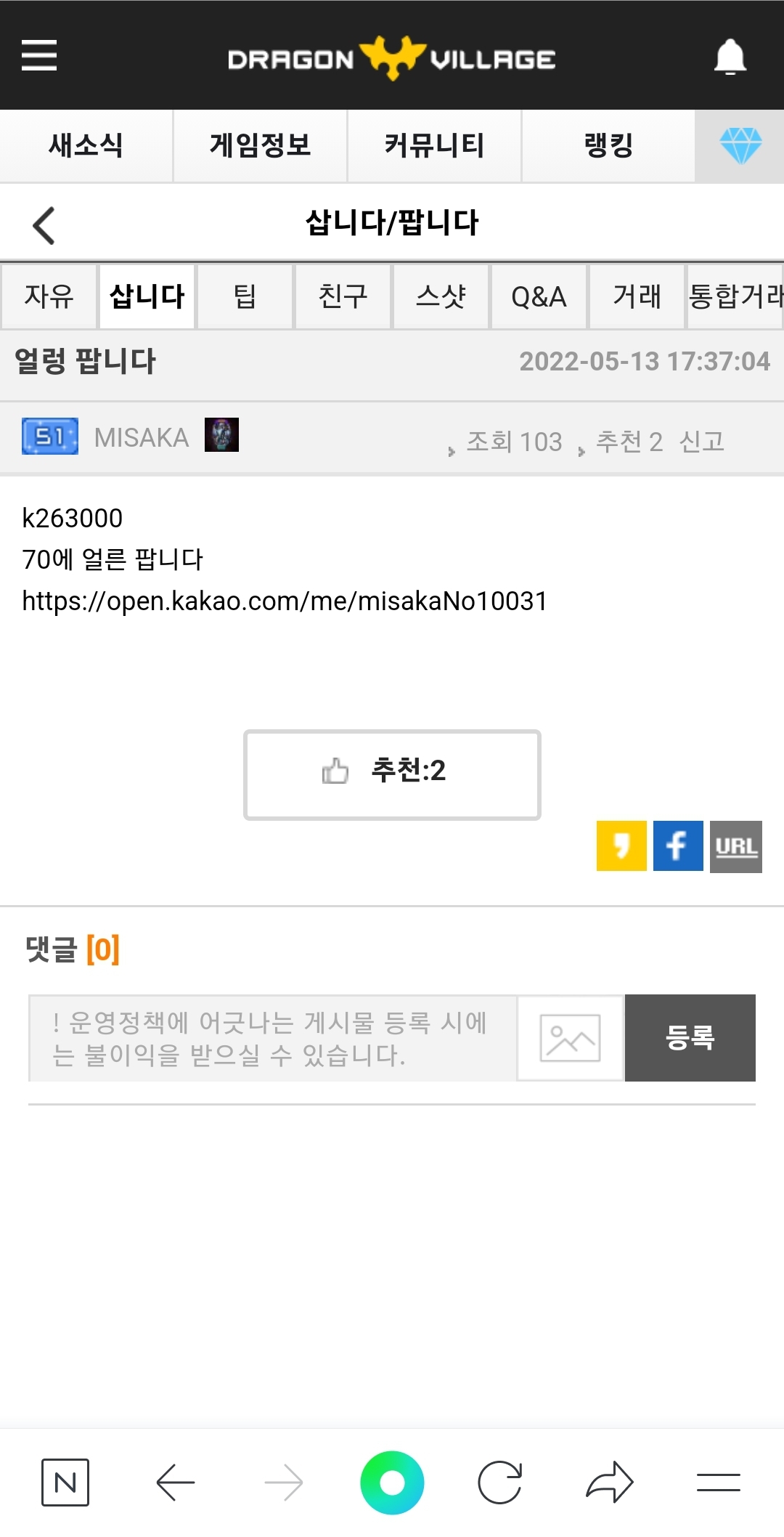
Task: Go back from 삽니다/팝니다 board
Action: (x=44, y=225)
